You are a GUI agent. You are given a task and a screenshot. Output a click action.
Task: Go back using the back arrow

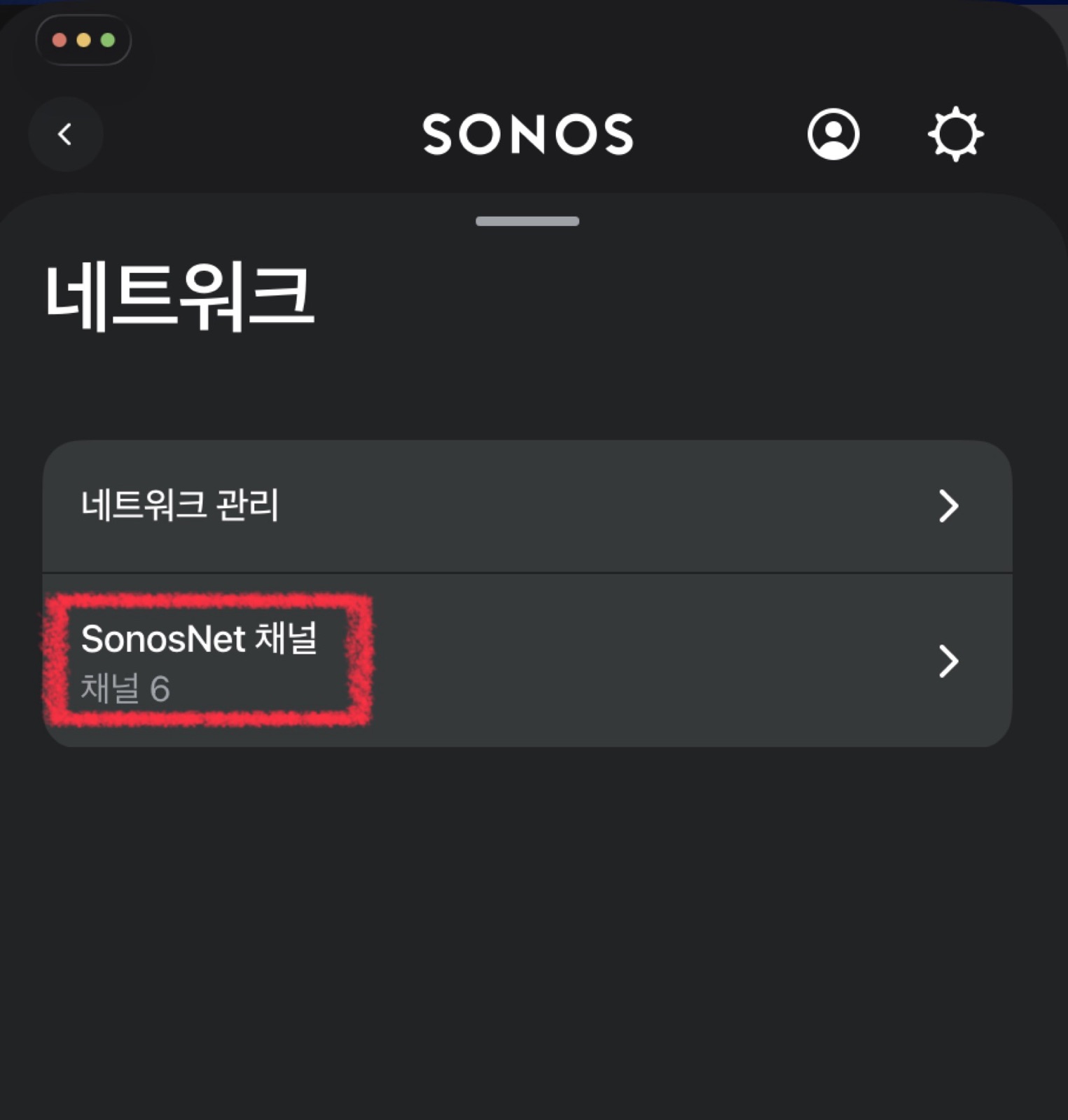65,134
